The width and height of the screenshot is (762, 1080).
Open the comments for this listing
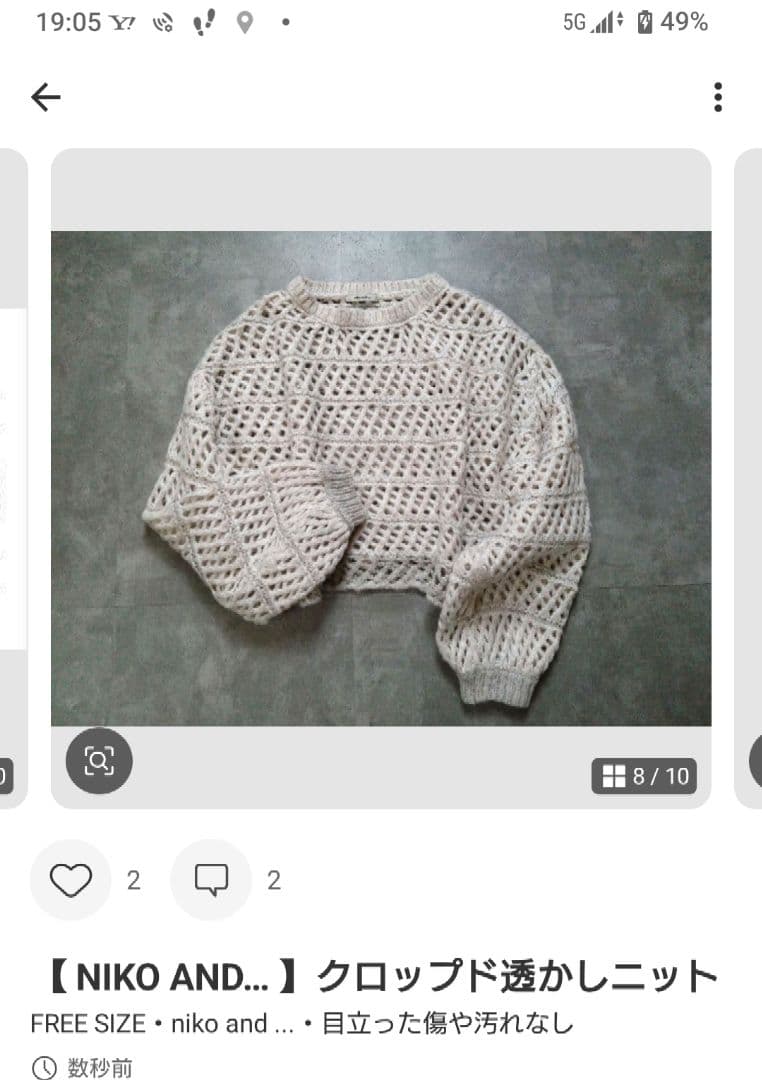click(x=211, y=880)
